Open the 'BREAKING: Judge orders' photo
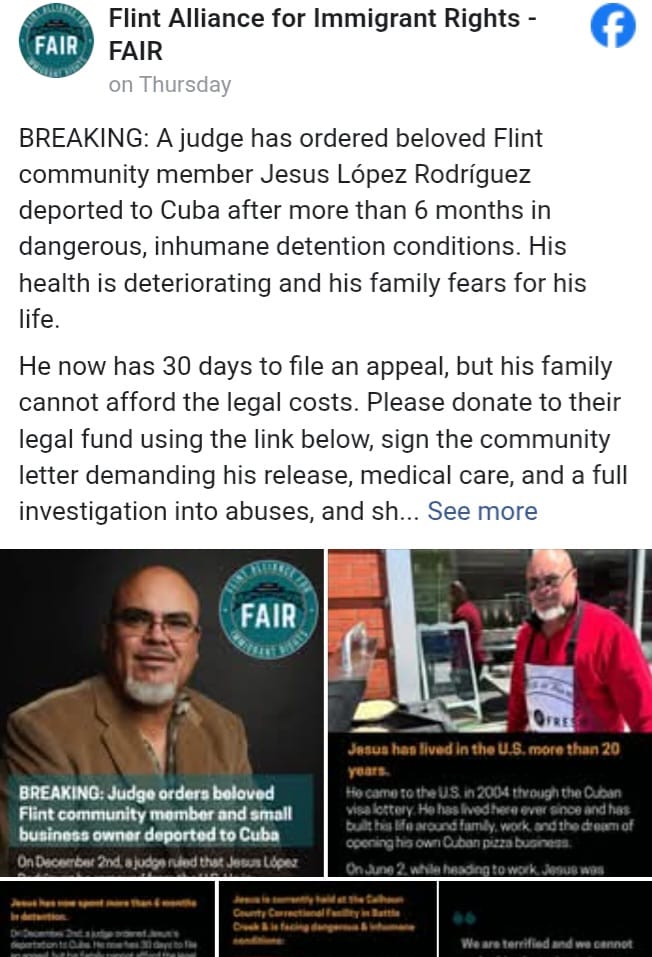 click(x=162, y=710)
